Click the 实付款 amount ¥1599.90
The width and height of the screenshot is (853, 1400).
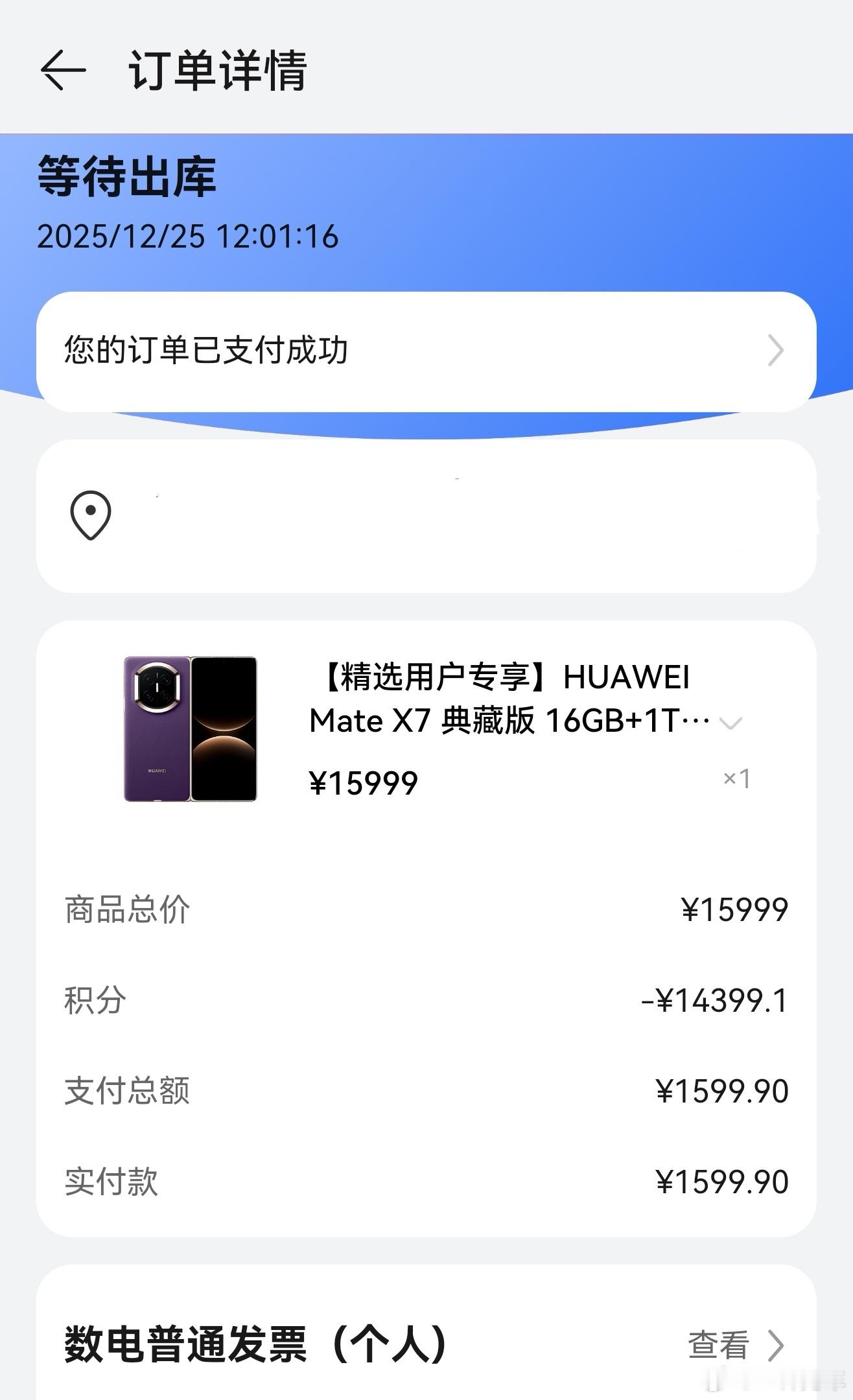pyautogui.click(x=723, y=1183)
